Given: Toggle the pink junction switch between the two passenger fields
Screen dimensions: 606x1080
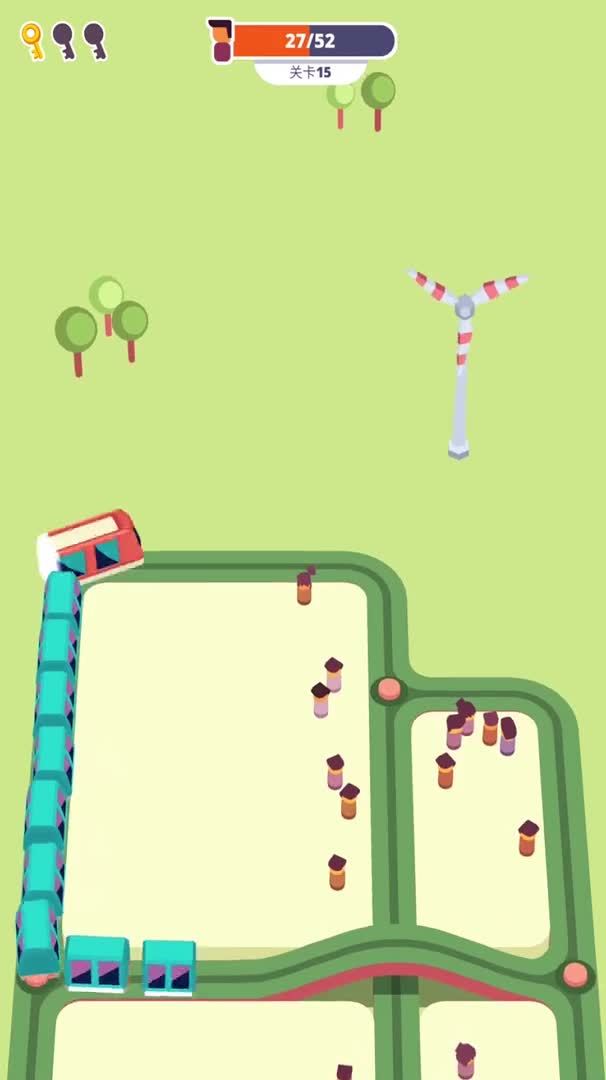Looking at the screenshot, I should pos(389,689).
